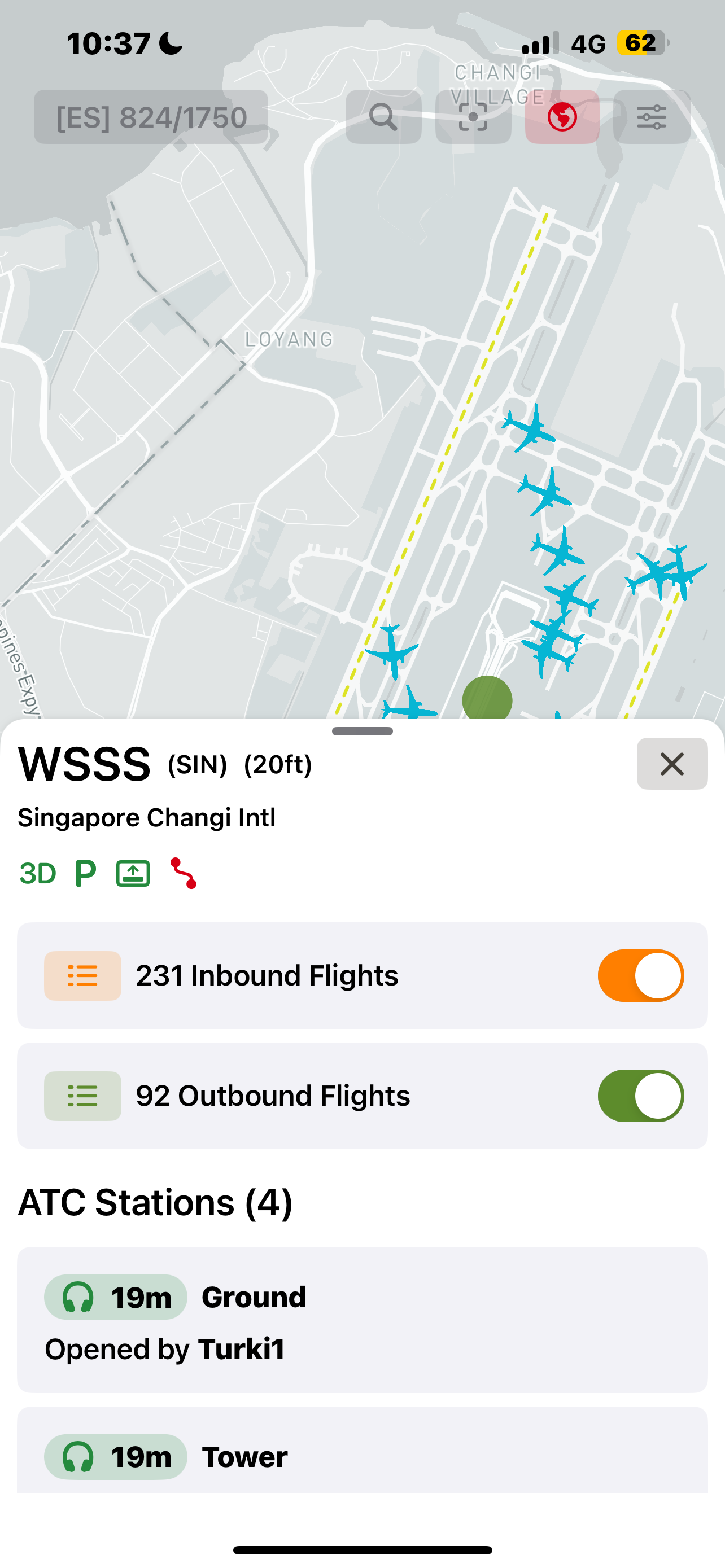Open the 3D airport view
725x1568 pixels.
pyautogui.click(x=38, y=874)
